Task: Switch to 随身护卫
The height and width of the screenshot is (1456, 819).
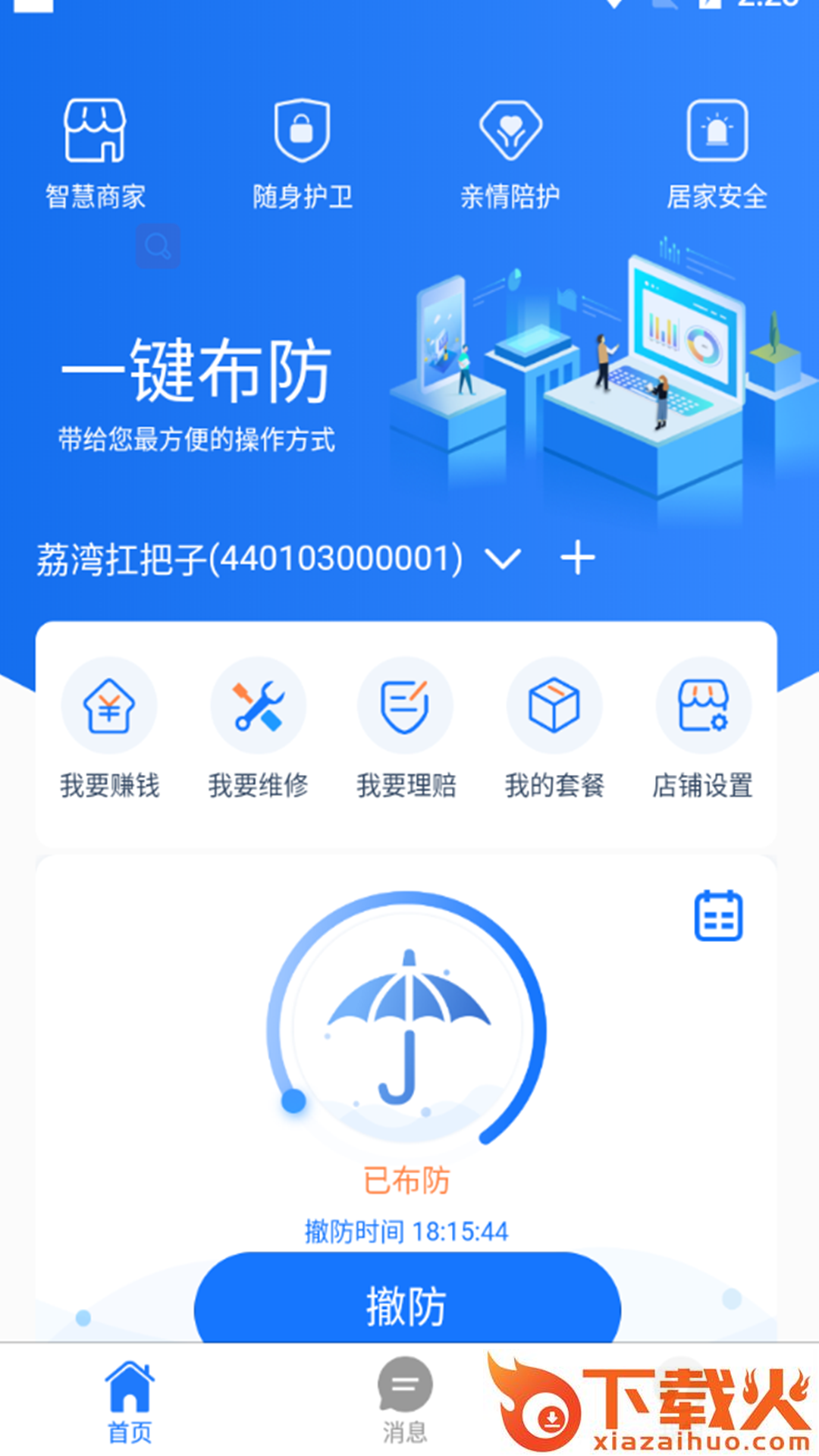Action: (302, 152)
